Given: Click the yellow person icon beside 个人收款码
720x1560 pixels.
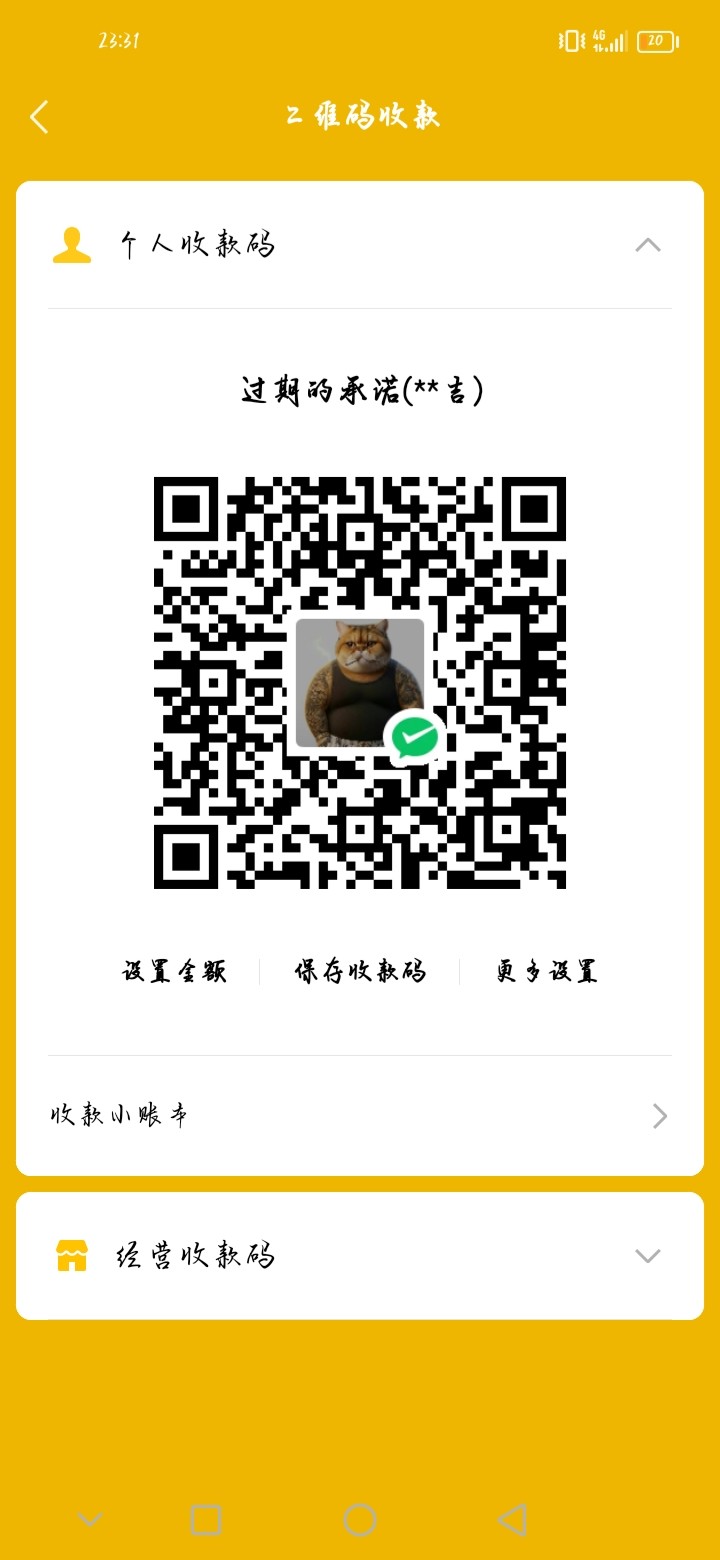Looking at the screenshot, I should point(72,245).
